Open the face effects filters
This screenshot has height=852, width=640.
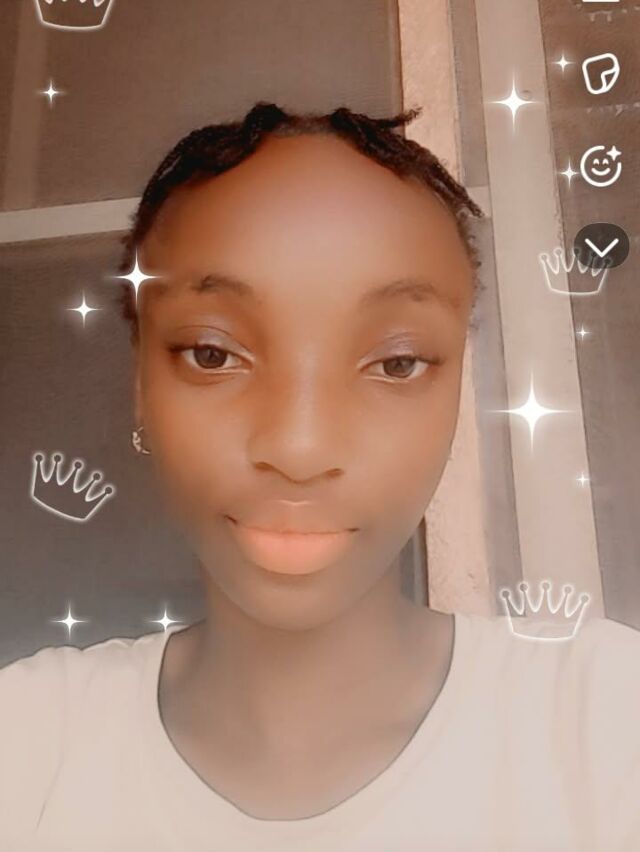pos(600,166)
